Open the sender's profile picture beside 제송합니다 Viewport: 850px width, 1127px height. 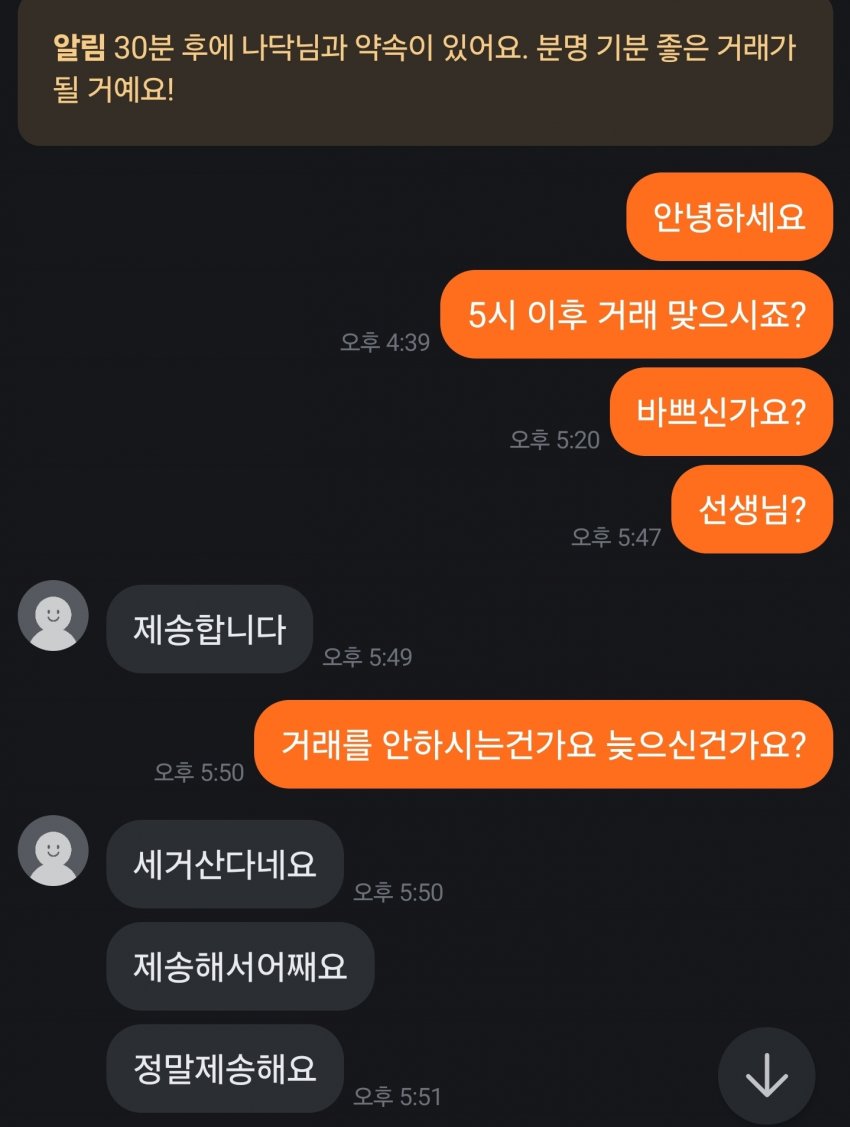click(53, 616)
